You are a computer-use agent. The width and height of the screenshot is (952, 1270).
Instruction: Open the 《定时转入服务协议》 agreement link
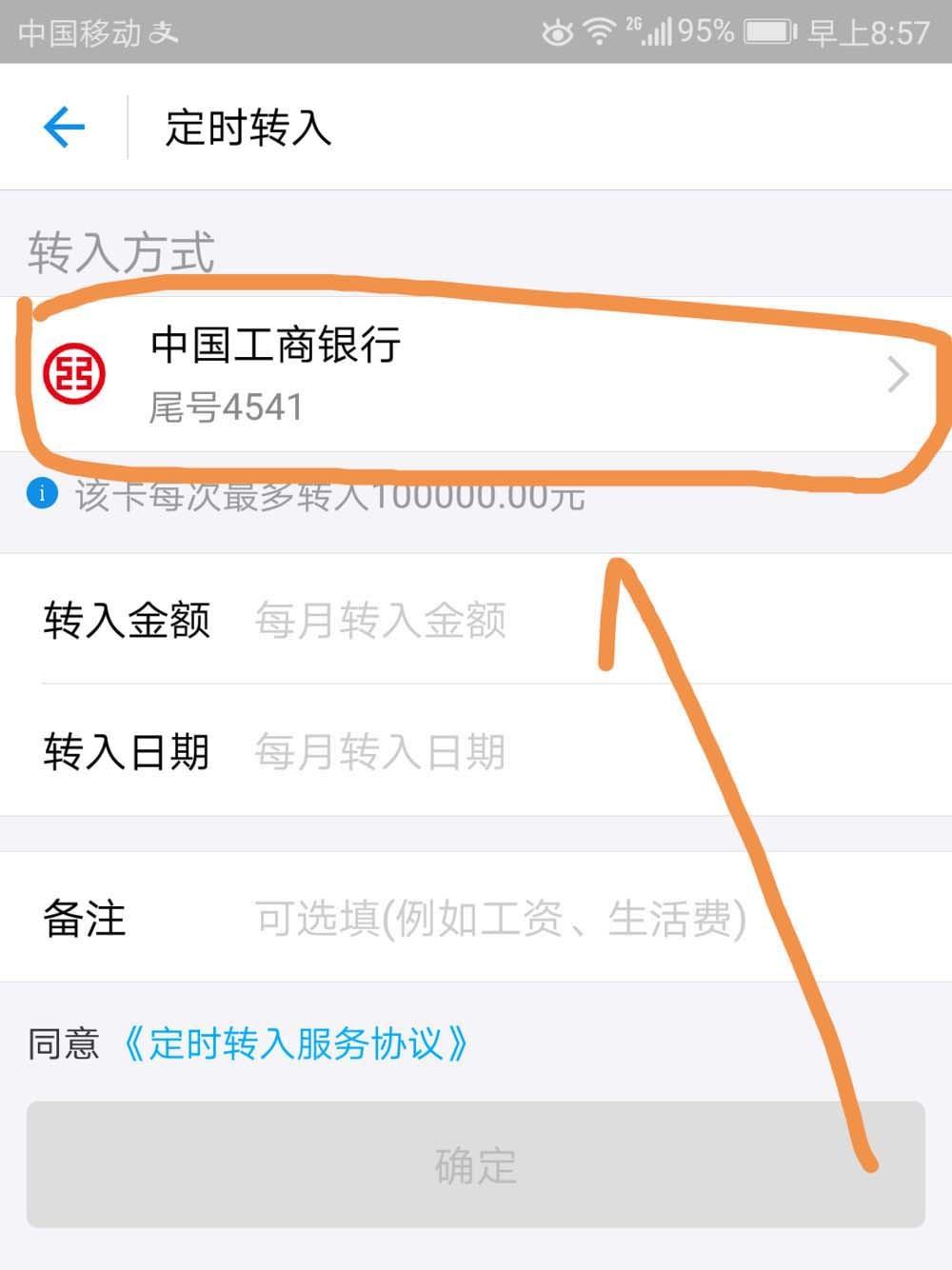click(298, 1043)
